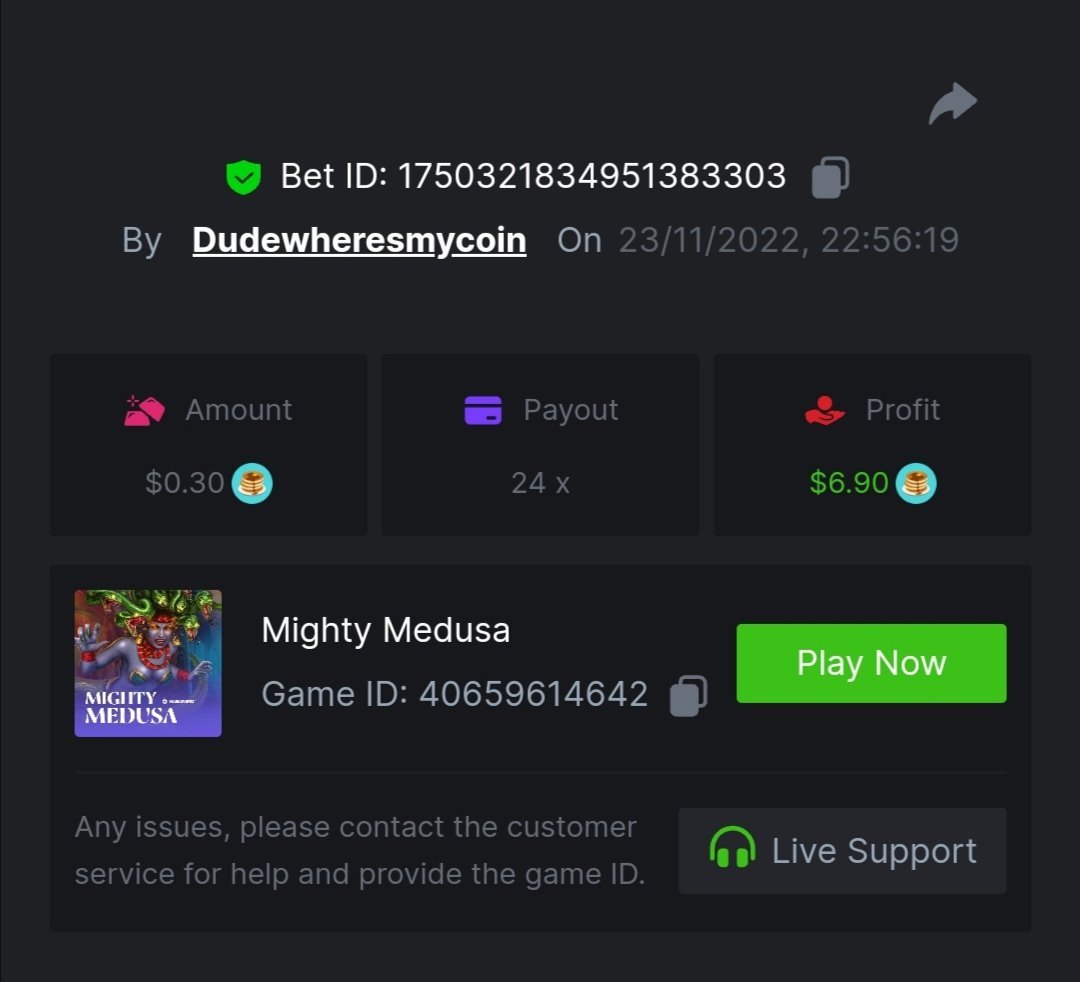This screenshot has width=1080, height=982.
Task: Copy the Game ID 40659614642
Action: (688, 695)
